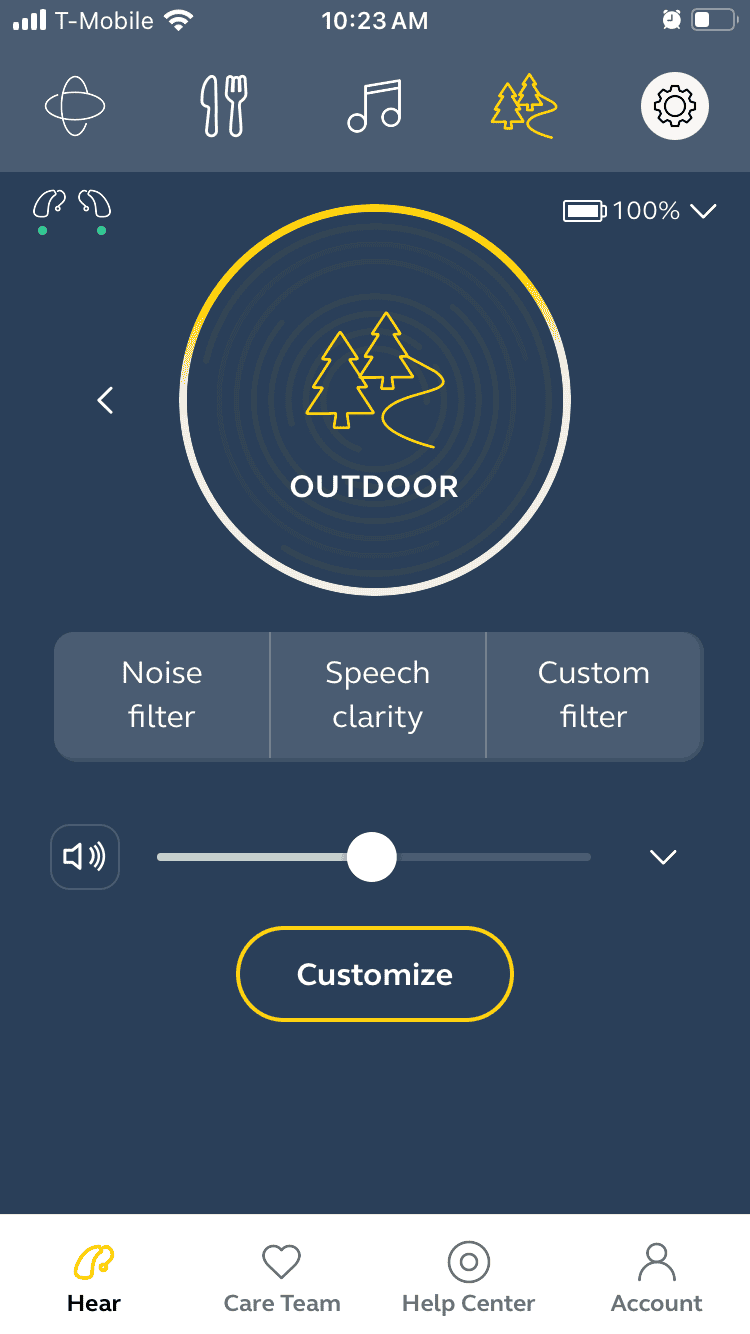Select the music program icon
This screenshot has width=750, height=1334.
pos(374,105)
